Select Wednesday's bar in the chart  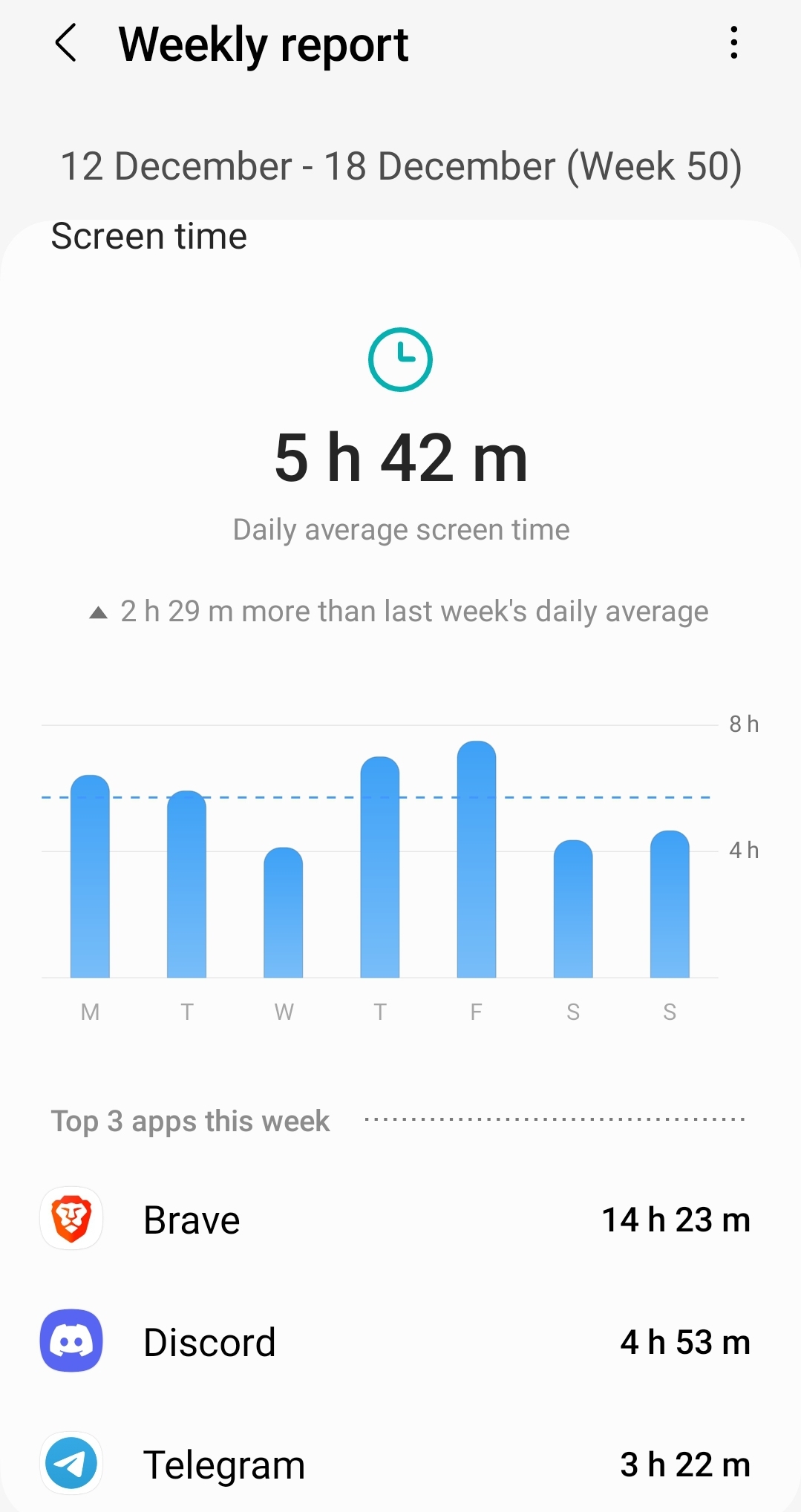(x=284, y=912)
